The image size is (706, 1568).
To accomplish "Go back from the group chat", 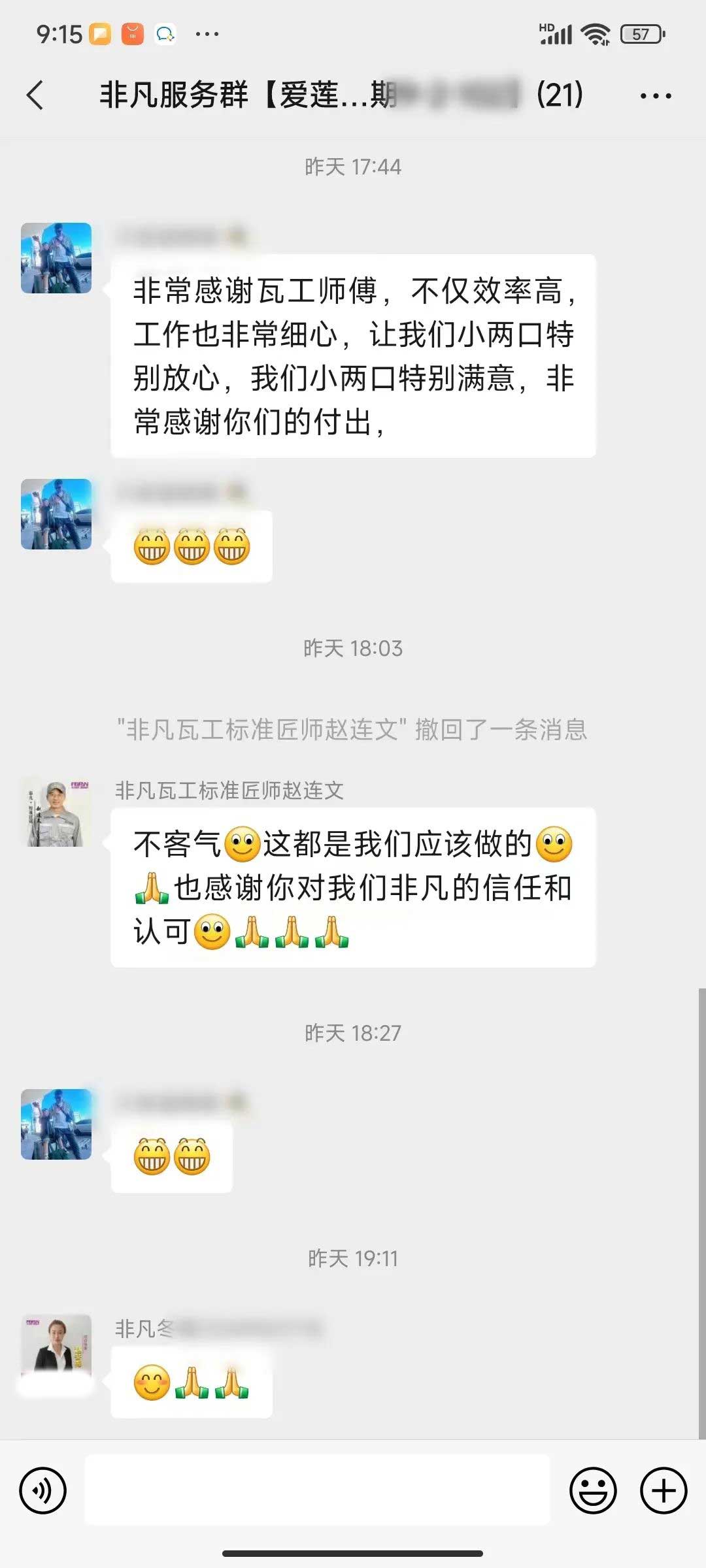I will [35, 95].
